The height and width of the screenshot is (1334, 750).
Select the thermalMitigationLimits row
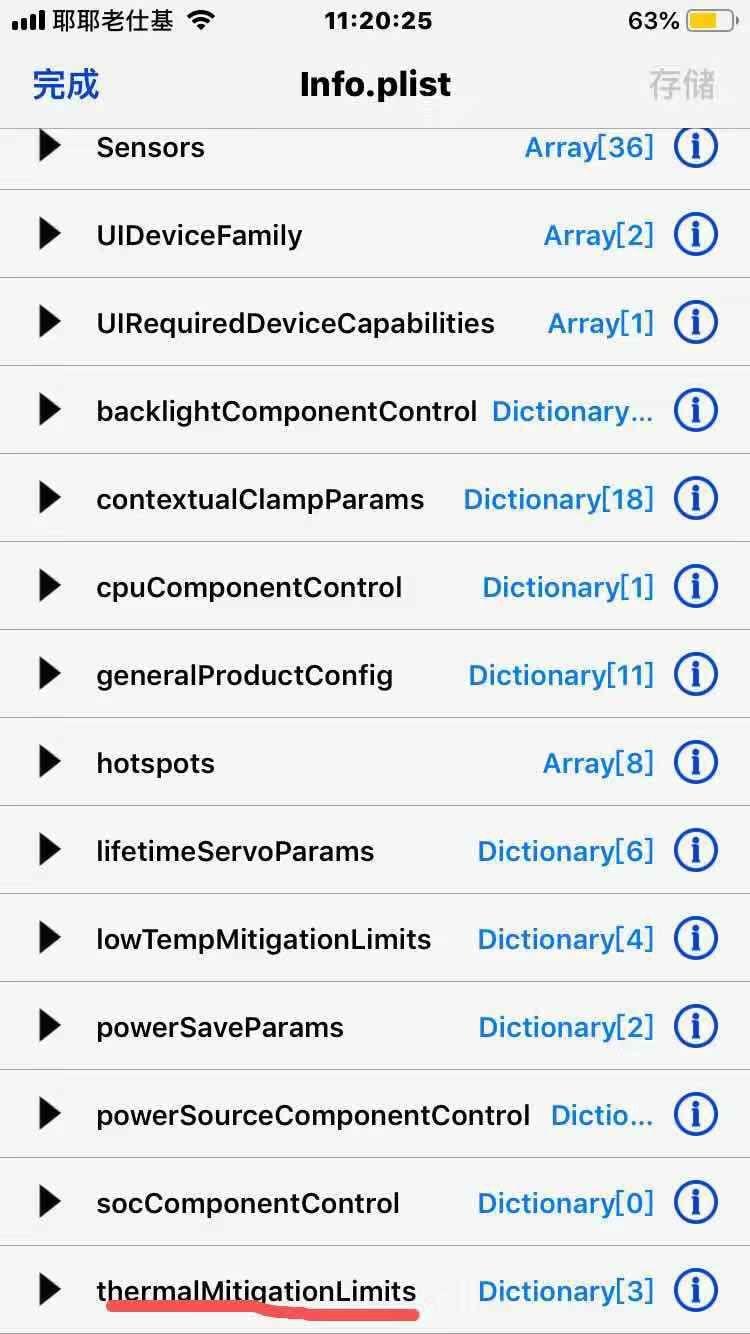(x=375, y=1291)
